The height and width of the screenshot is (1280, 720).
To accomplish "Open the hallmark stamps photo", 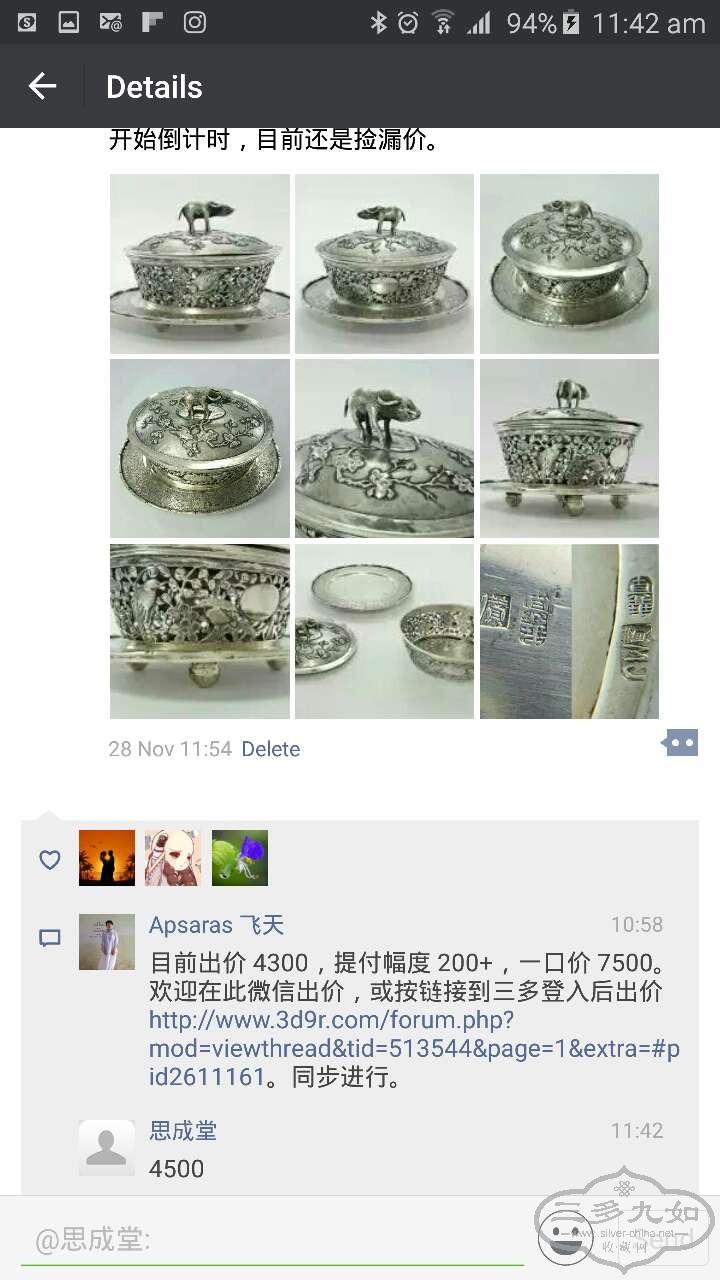I will tap(569, 631).
